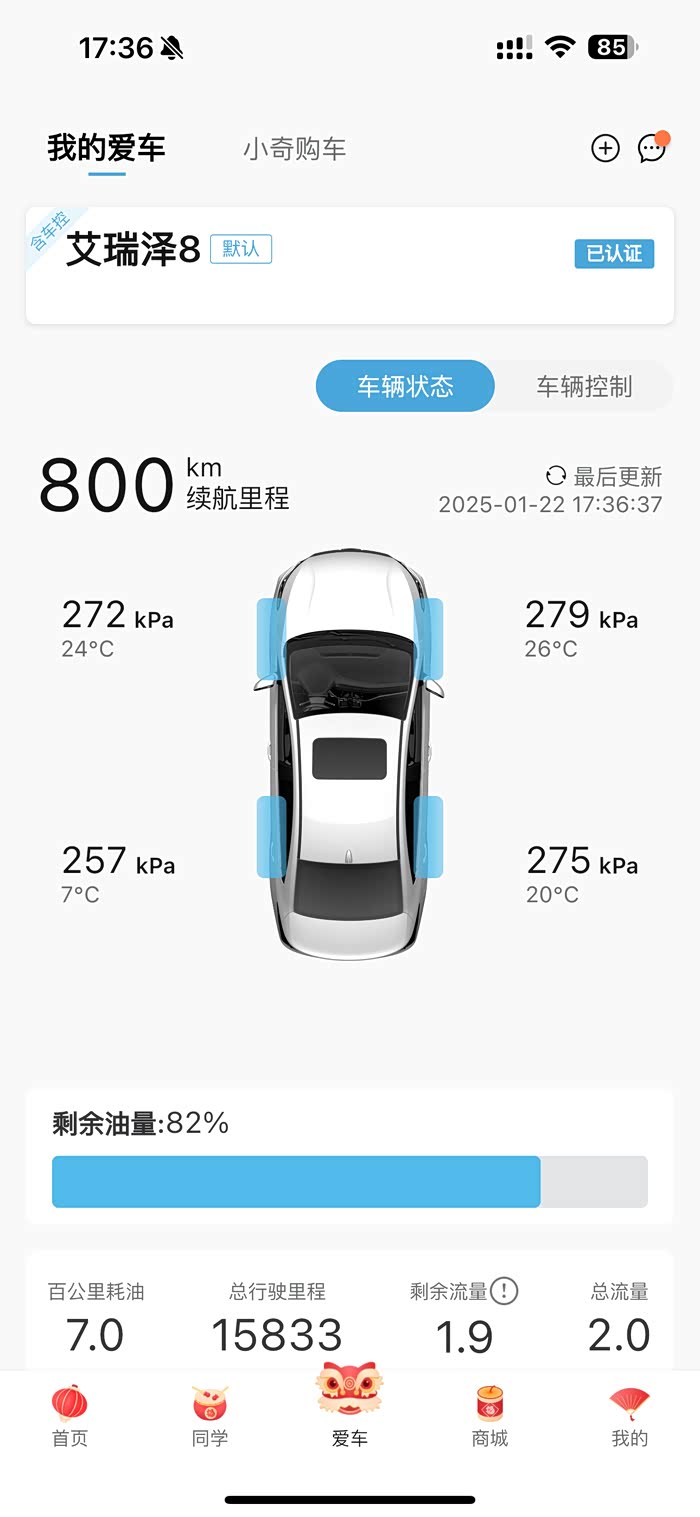
Task: Select the 车辆状态 segment
Action: [405, 386]
